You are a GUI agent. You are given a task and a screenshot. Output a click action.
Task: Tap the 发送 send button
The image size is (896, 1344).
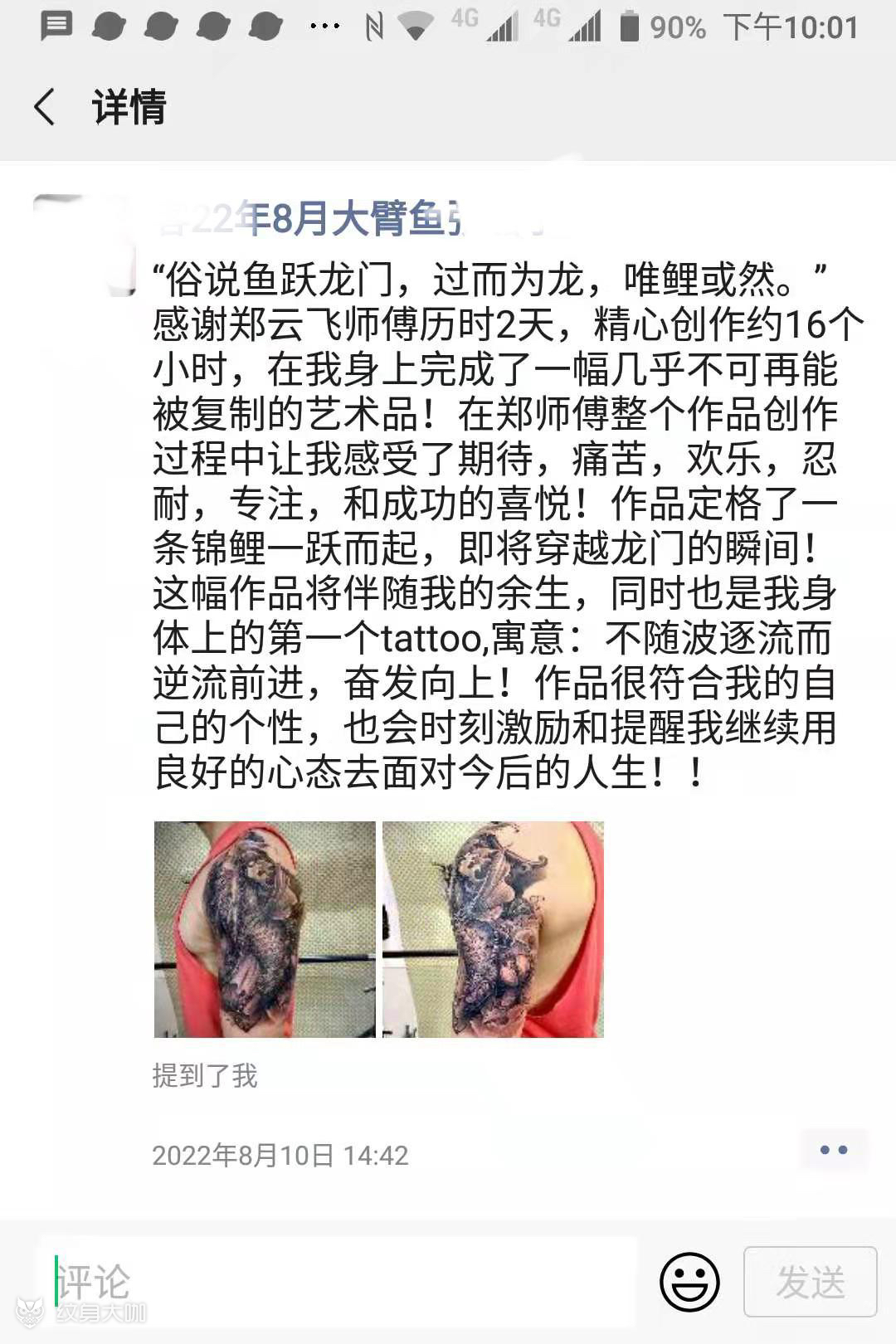810,1282
